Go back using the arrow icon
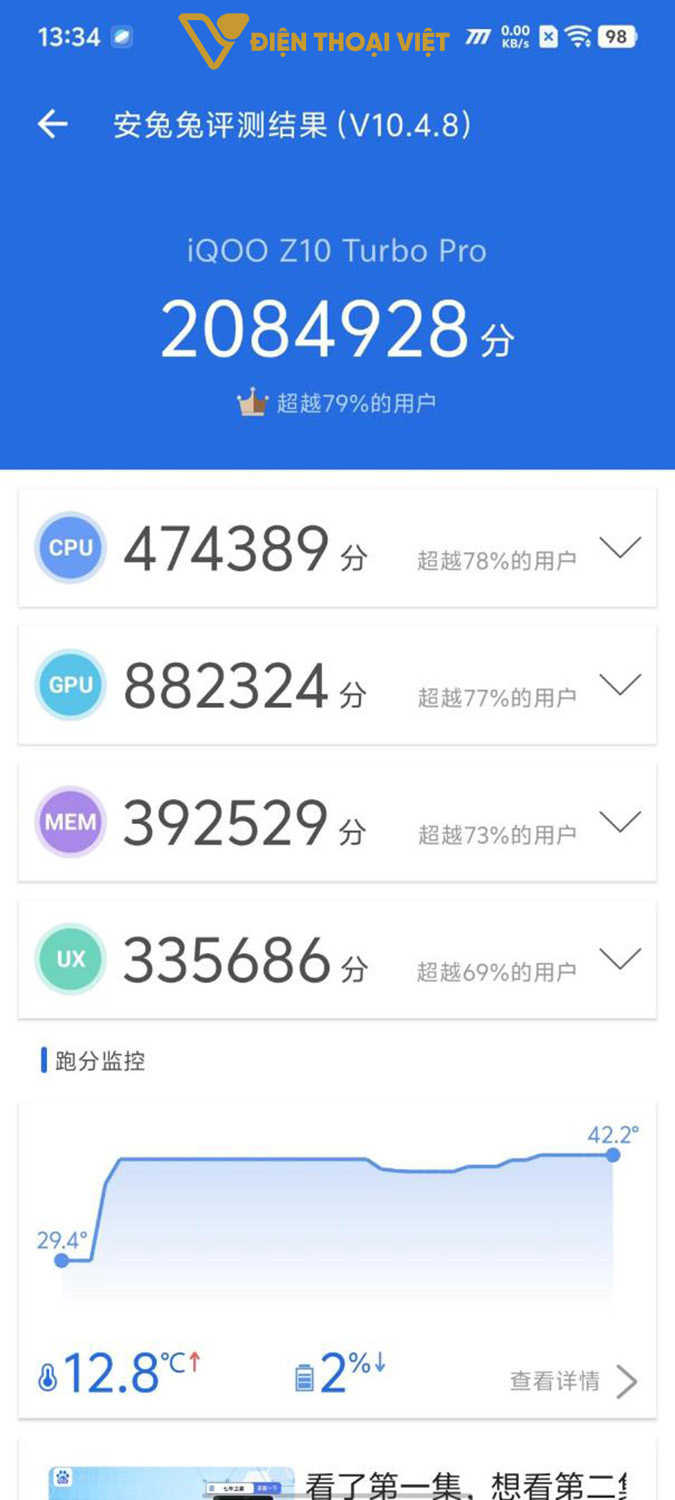This screenshot has height=1500, width=675. pyautogui.click(x=52, y=124)
